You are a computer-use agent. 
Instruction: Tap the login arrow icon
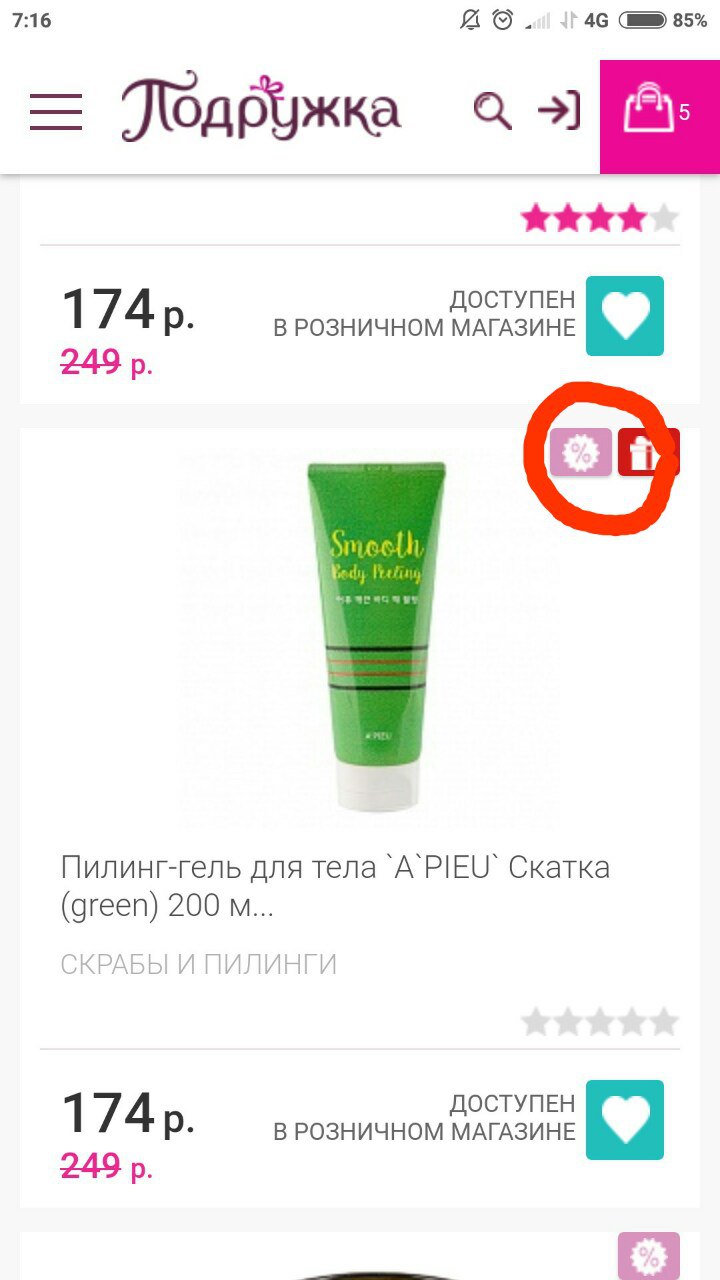tap(559, 110)
